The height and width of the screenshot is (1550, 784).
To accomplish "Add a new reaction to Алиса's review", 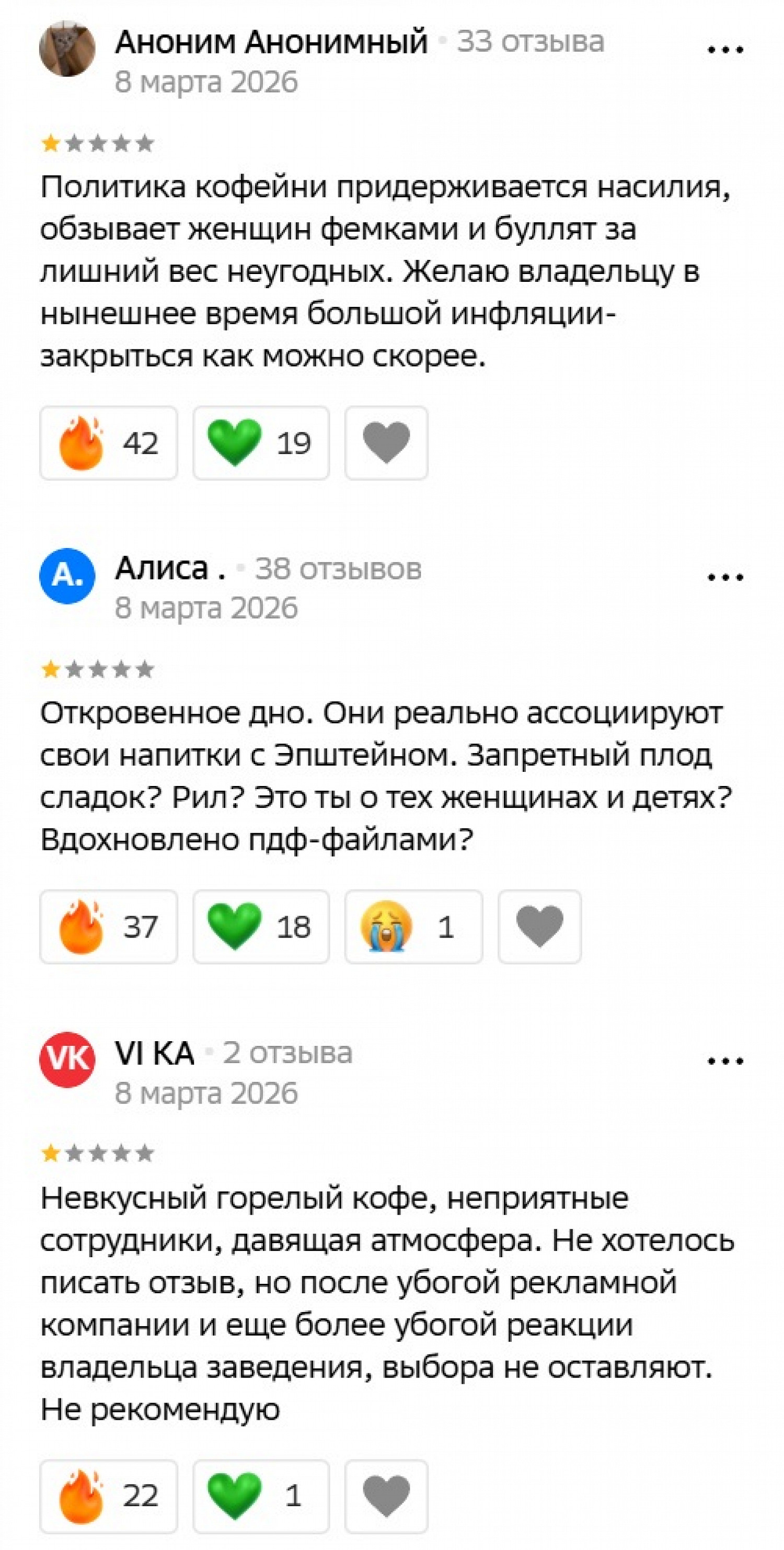I will click(539, 927).
